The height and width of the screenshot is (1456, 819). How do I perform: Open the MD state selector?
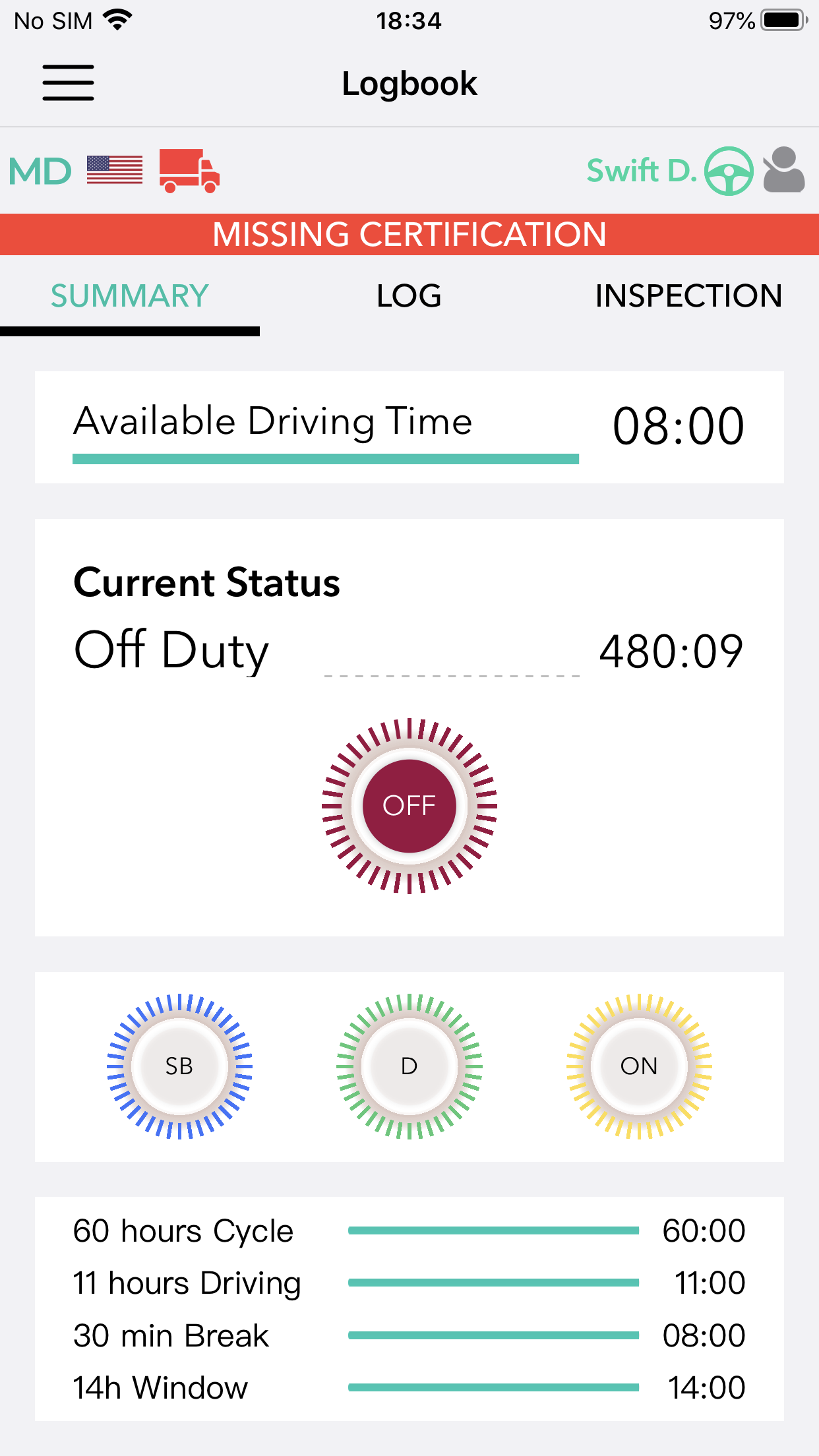[40, 169]
